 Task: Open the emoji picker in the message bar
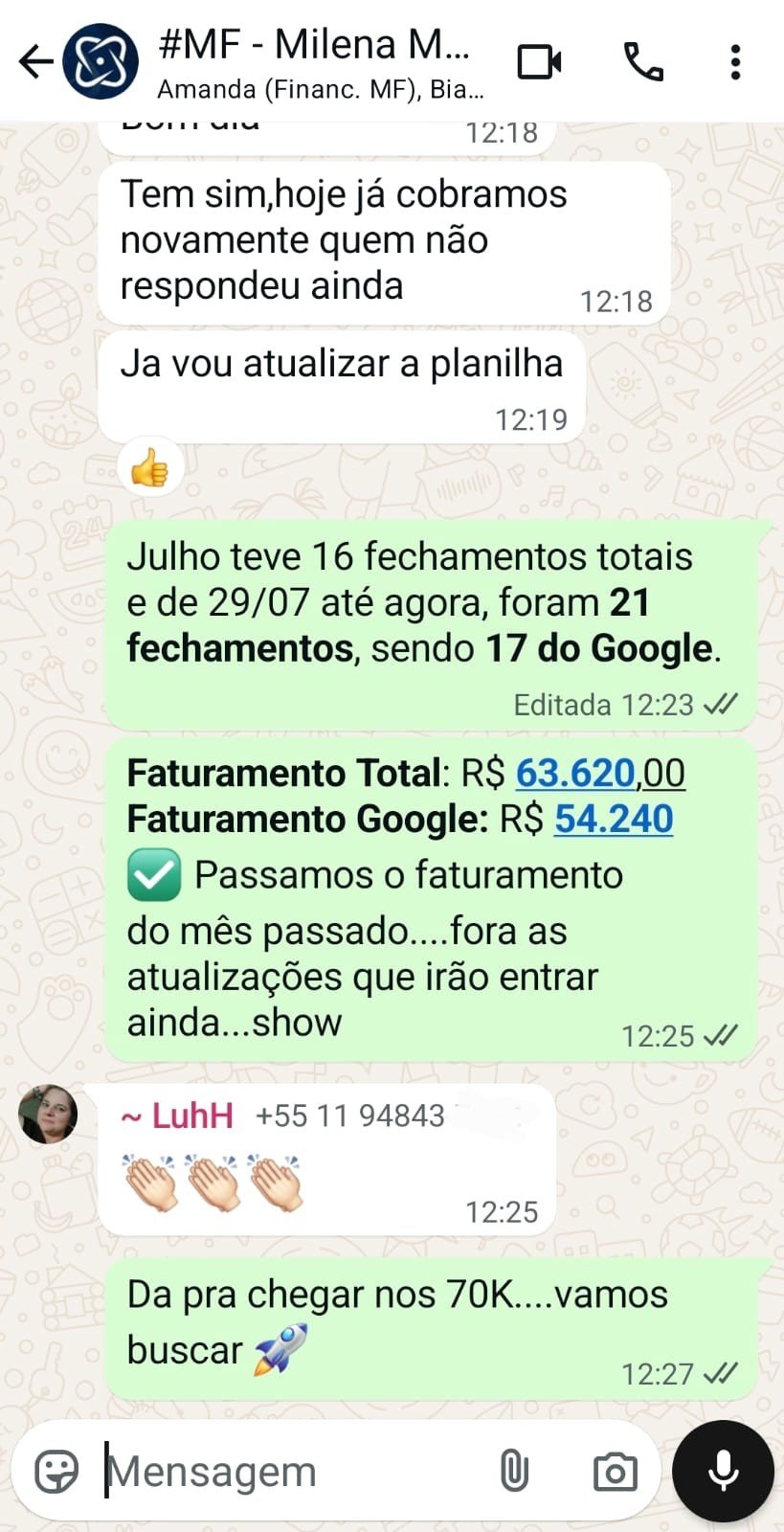(55, 1470)
